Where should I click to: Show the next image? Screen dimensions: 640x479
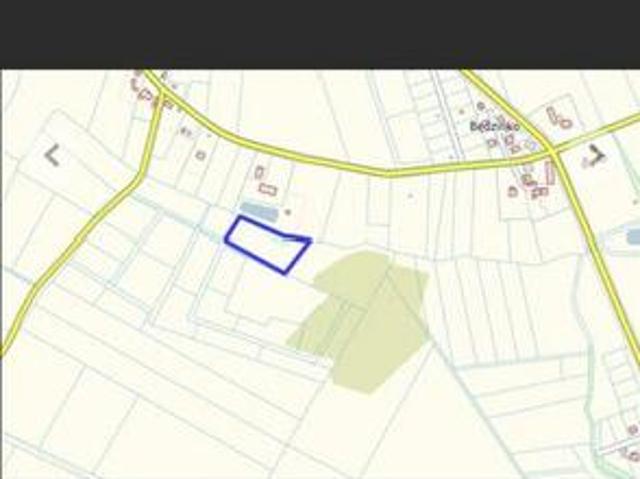click(x=597, y=155)
